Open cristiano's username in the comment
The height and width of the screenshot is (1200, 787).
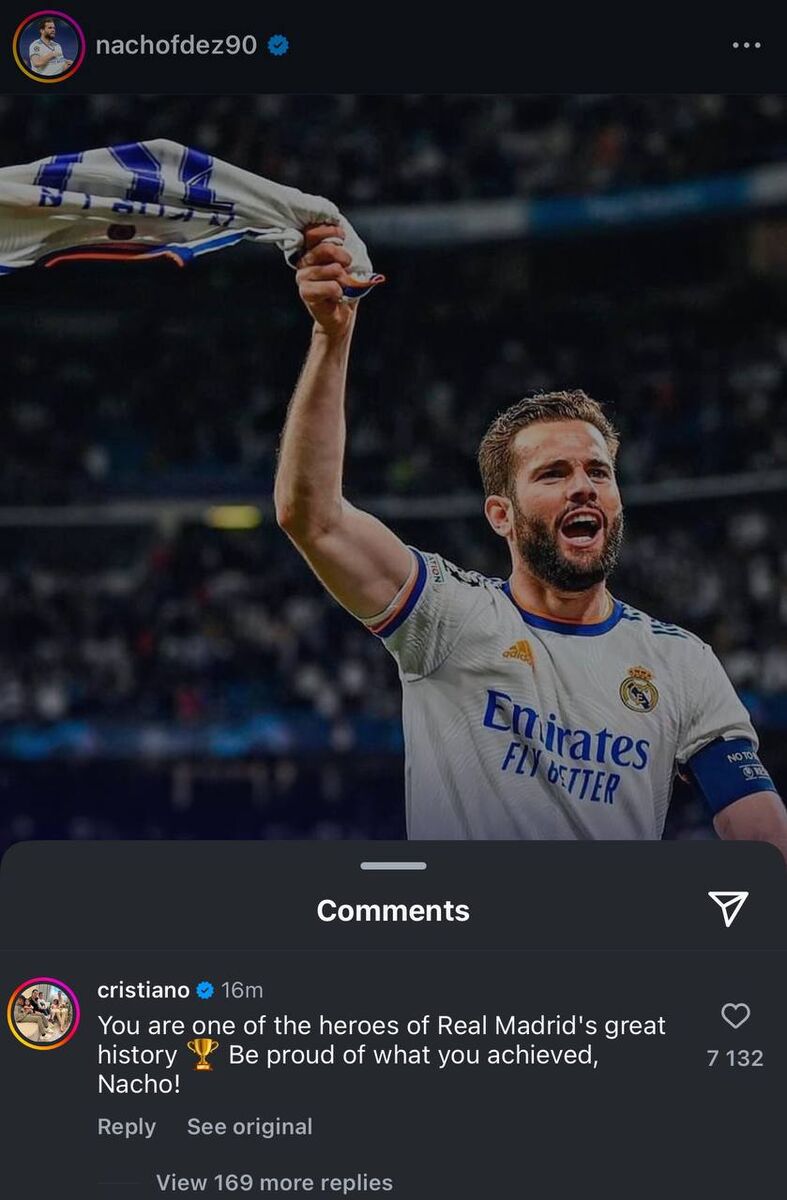pos(143,990)
